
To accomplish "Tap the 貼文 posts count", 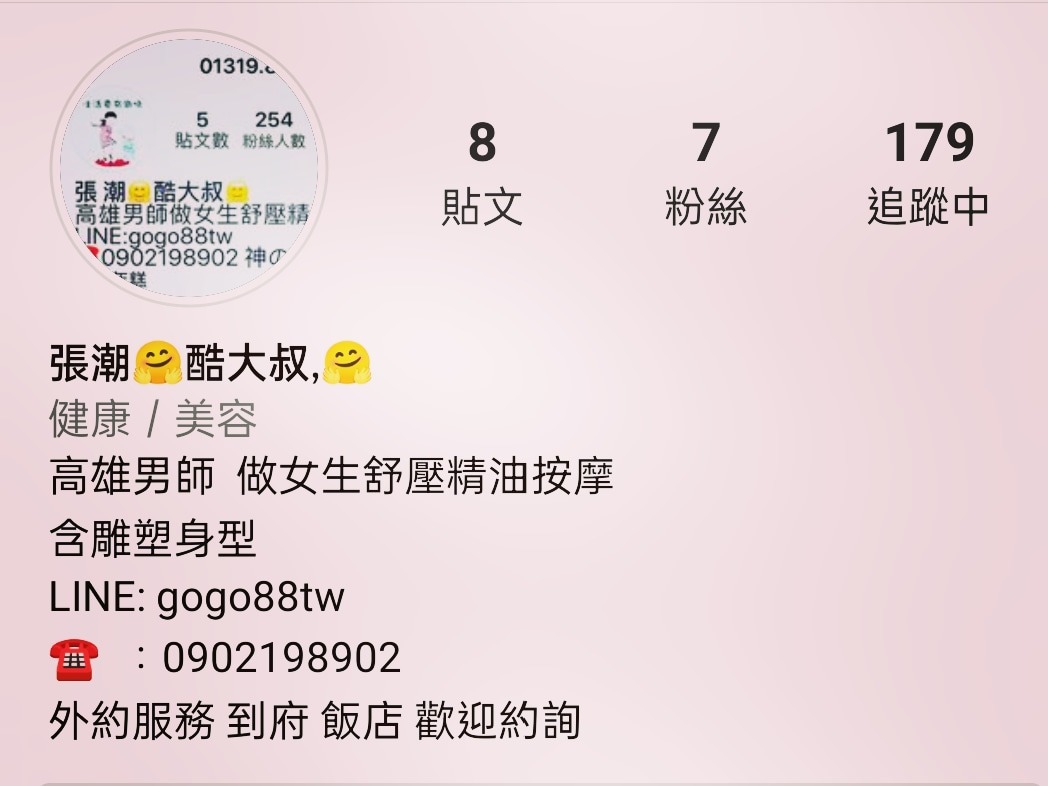I will pos(482,173).
